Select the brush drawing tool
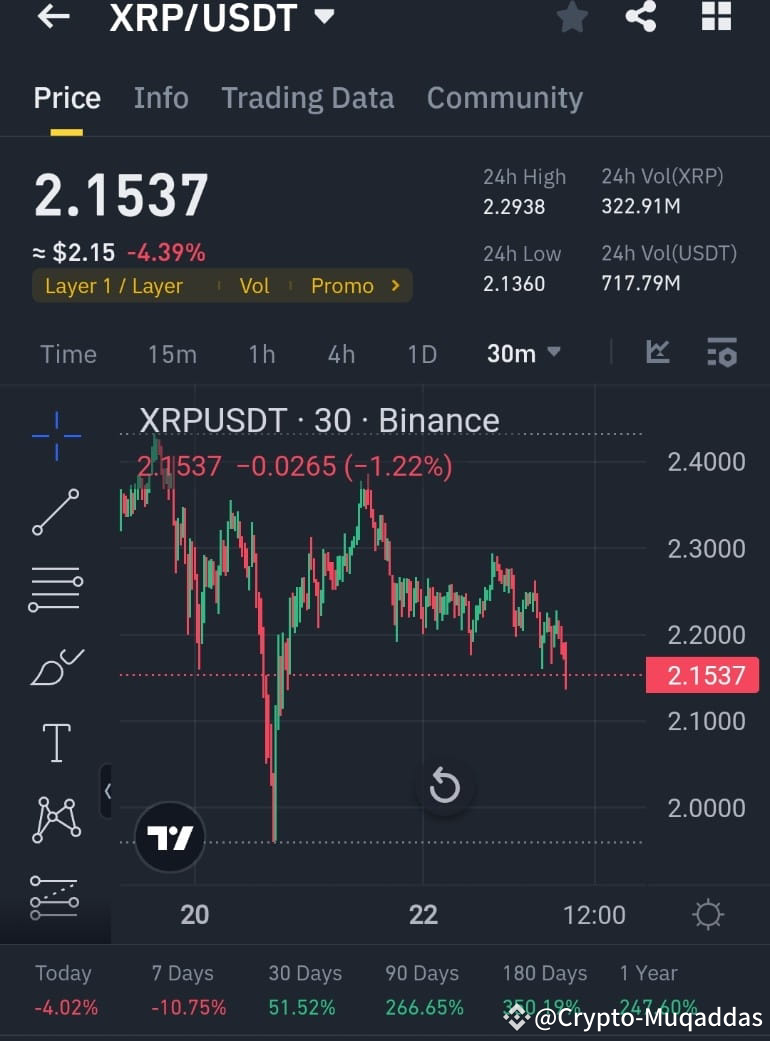770x1041 pixels. [x=55, y=666]
